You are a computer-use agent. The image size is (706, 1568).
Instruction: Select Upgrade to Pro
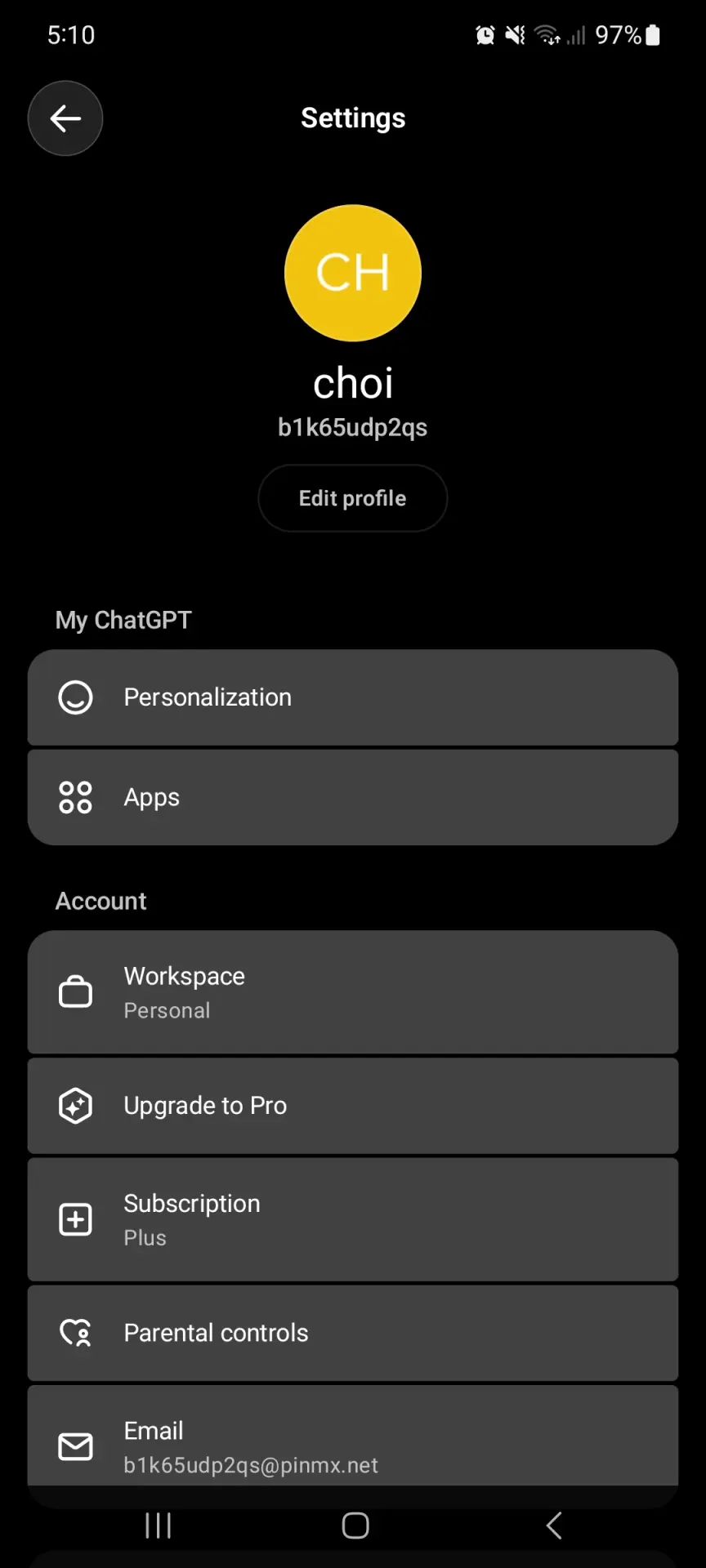click(x=353, y=1106)
